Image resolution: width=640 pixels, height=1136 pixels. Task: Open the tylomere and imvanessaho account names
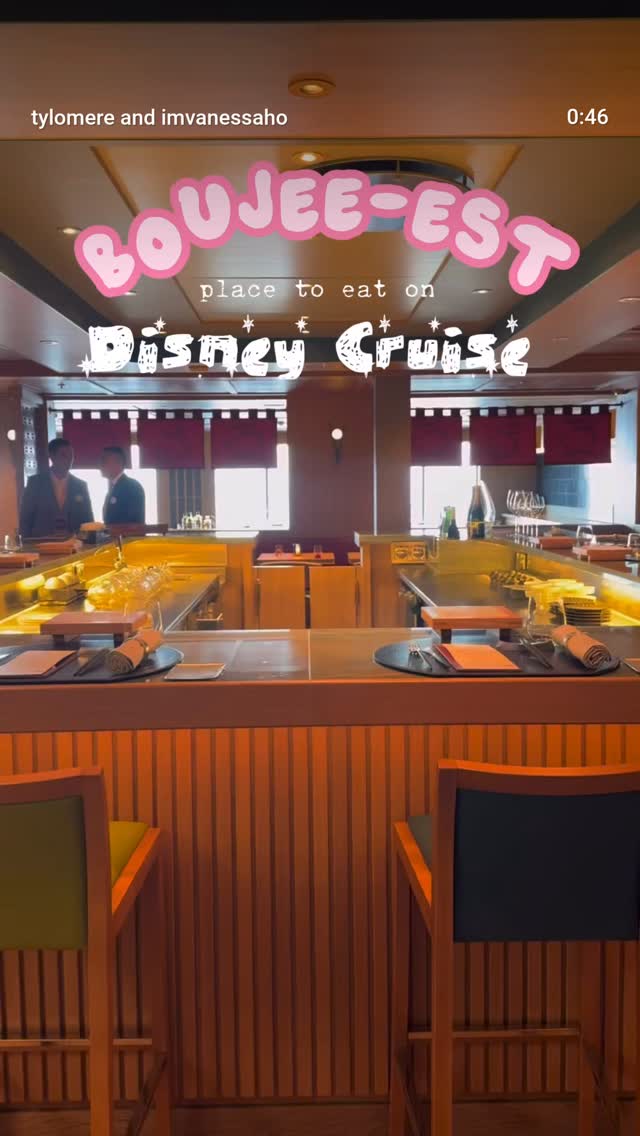(x=159, y=118)
